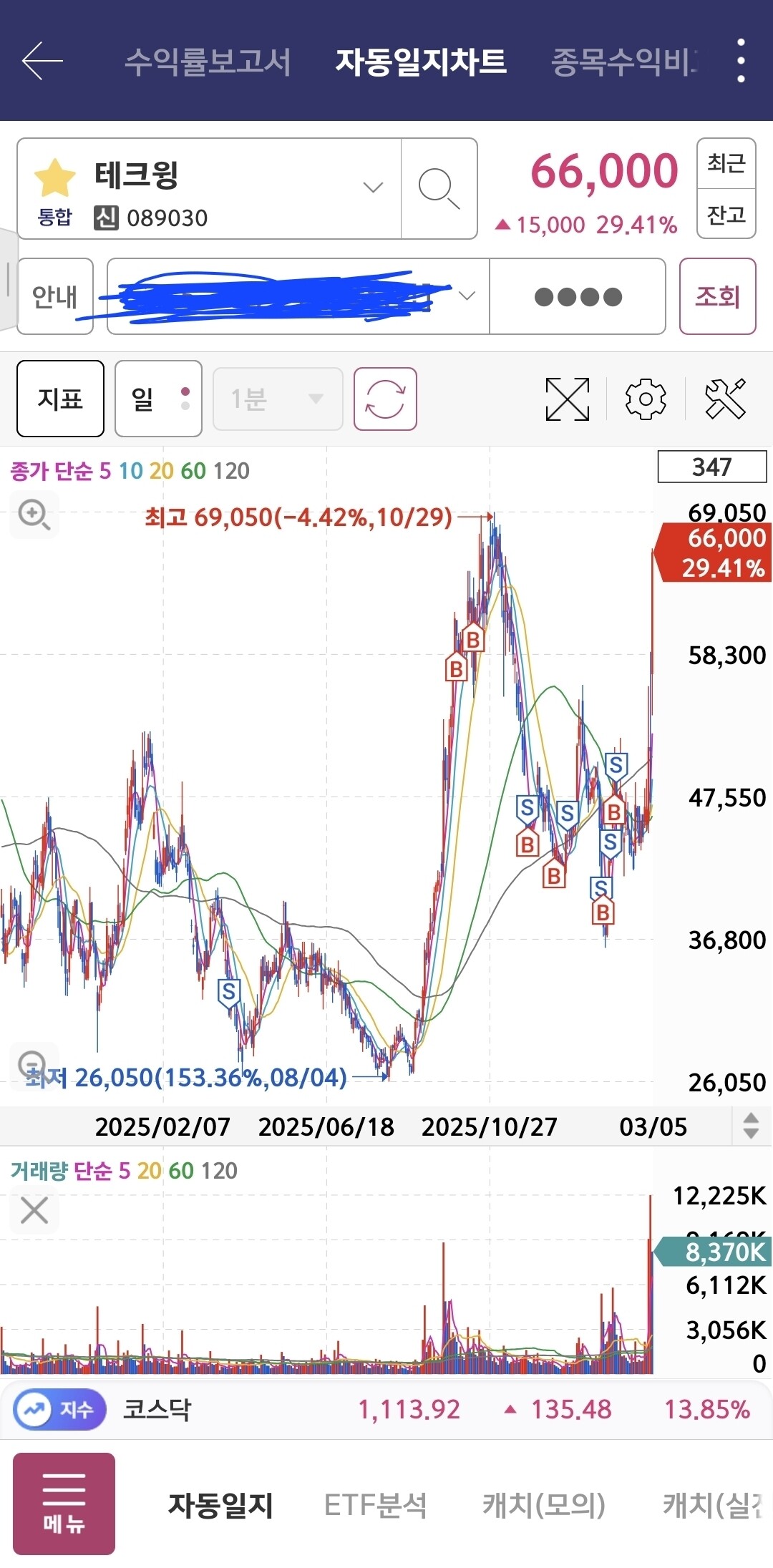Zoom in on the price chart
The height and width of the screenshot is (1568, 773).
[x=34, y=514]
